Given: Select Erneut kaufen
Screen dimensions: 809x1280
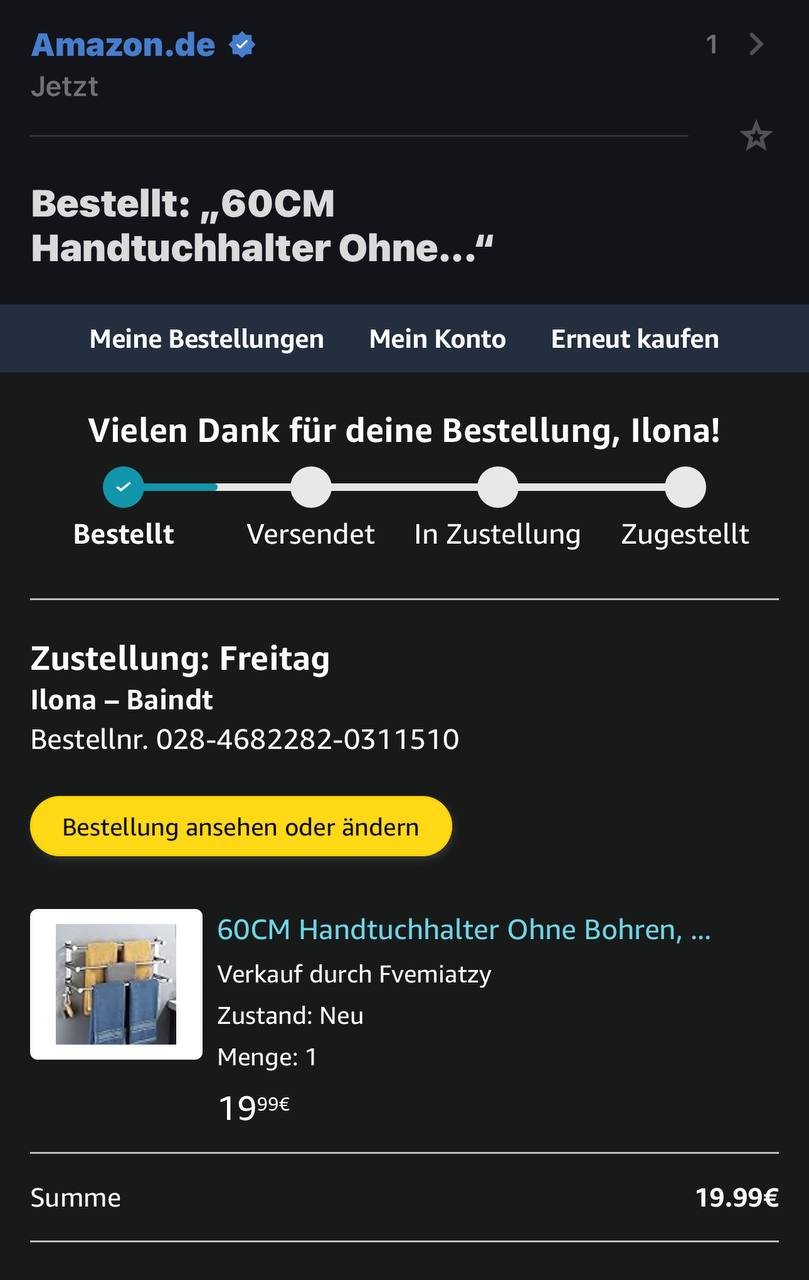Looking at the screenshot, I should [634, 339].
